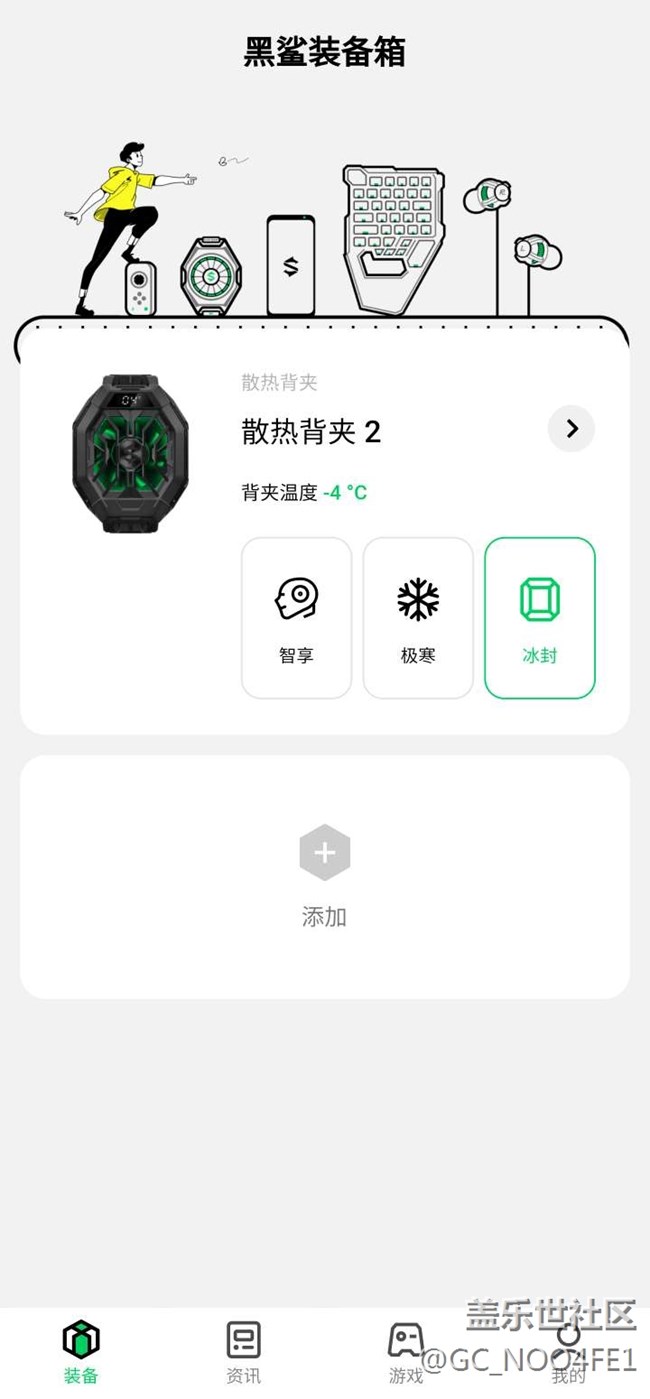Open 散热背夹 2 details arrow
650x1399 pixels.
(571, 429)
